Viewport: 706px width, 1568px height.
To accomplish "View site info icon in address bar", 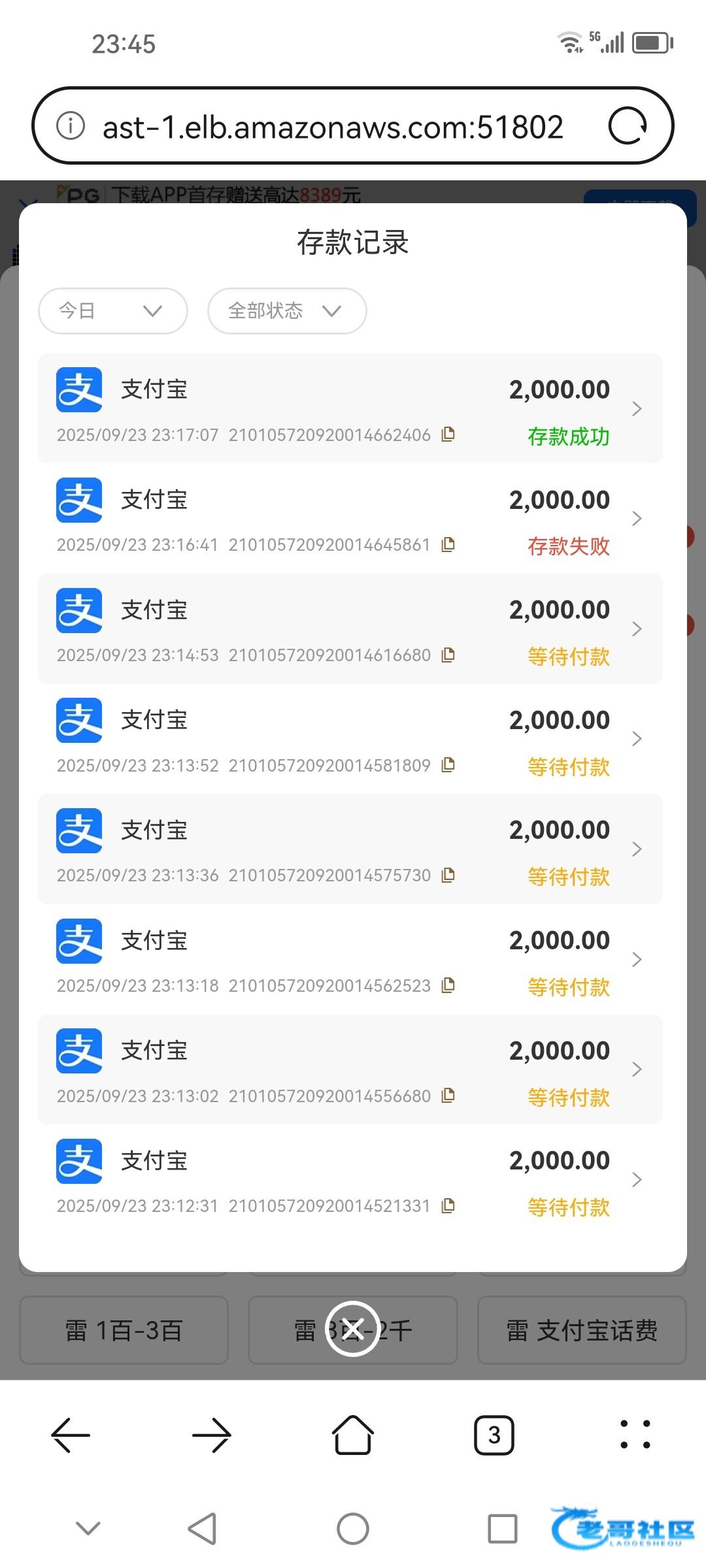I will click(x=71, y=125).
